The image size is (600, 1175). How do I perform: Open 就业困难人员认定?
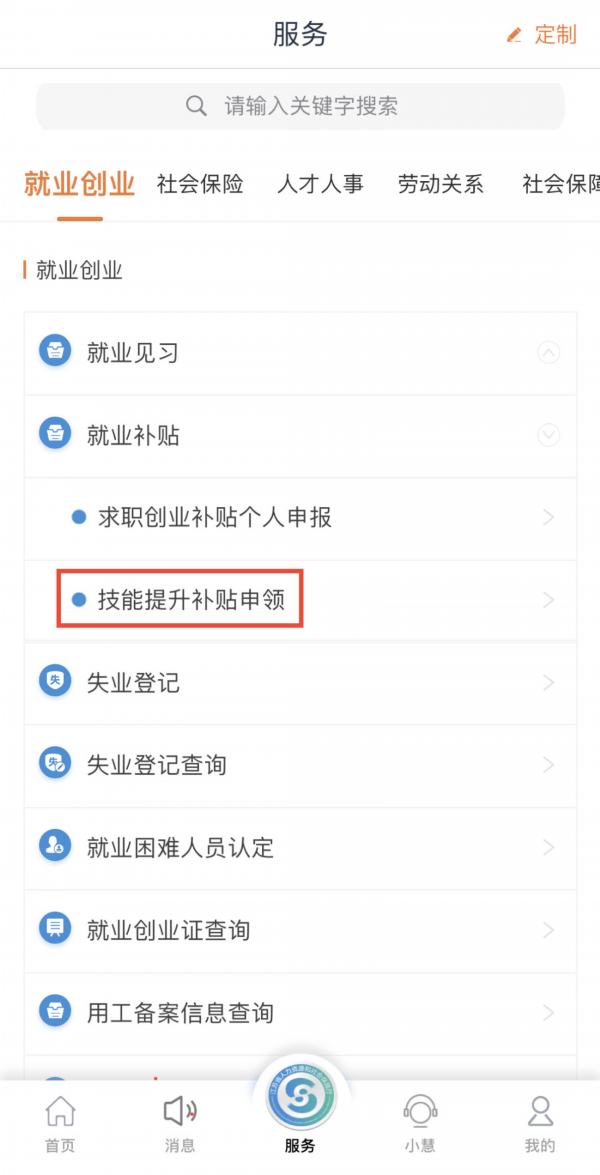click(300, 848)
